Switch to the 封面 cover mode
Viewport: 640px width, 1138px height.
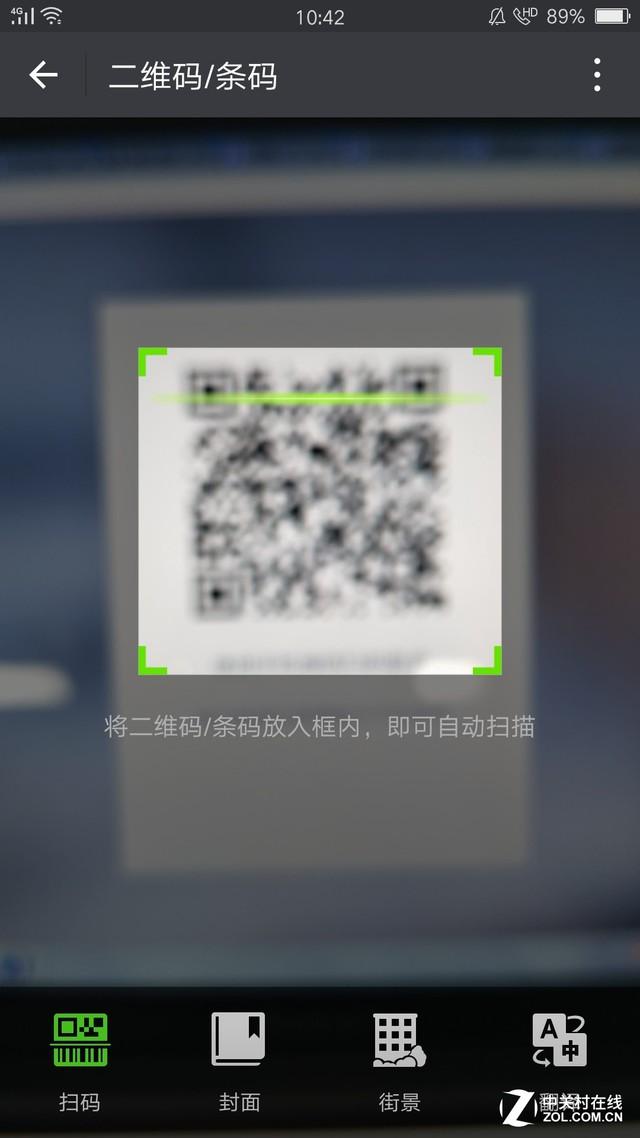(239, 1061)
